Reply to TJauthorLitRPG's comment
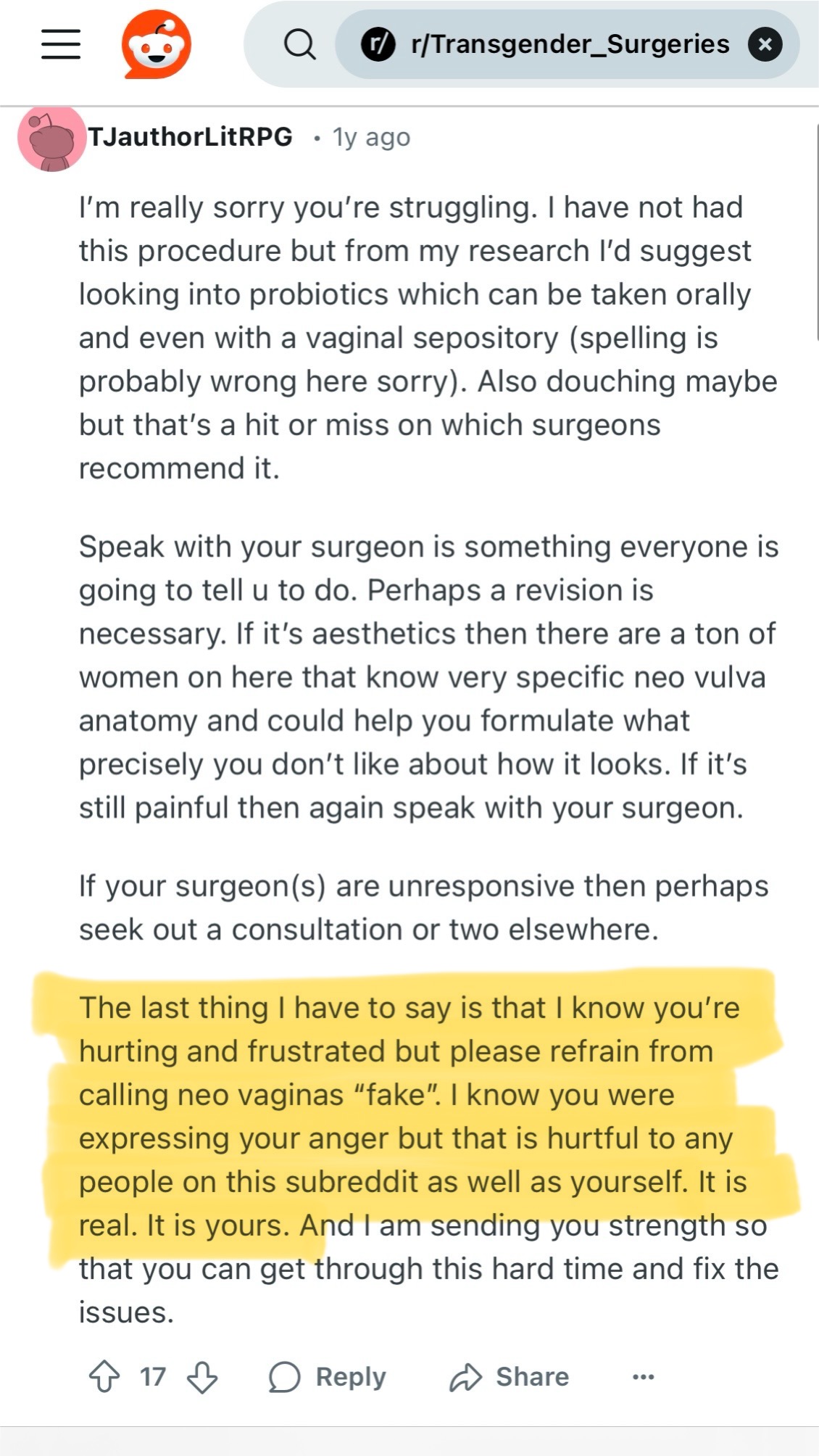Viewport: 819px width, 1456px height. coord(327,1376)
